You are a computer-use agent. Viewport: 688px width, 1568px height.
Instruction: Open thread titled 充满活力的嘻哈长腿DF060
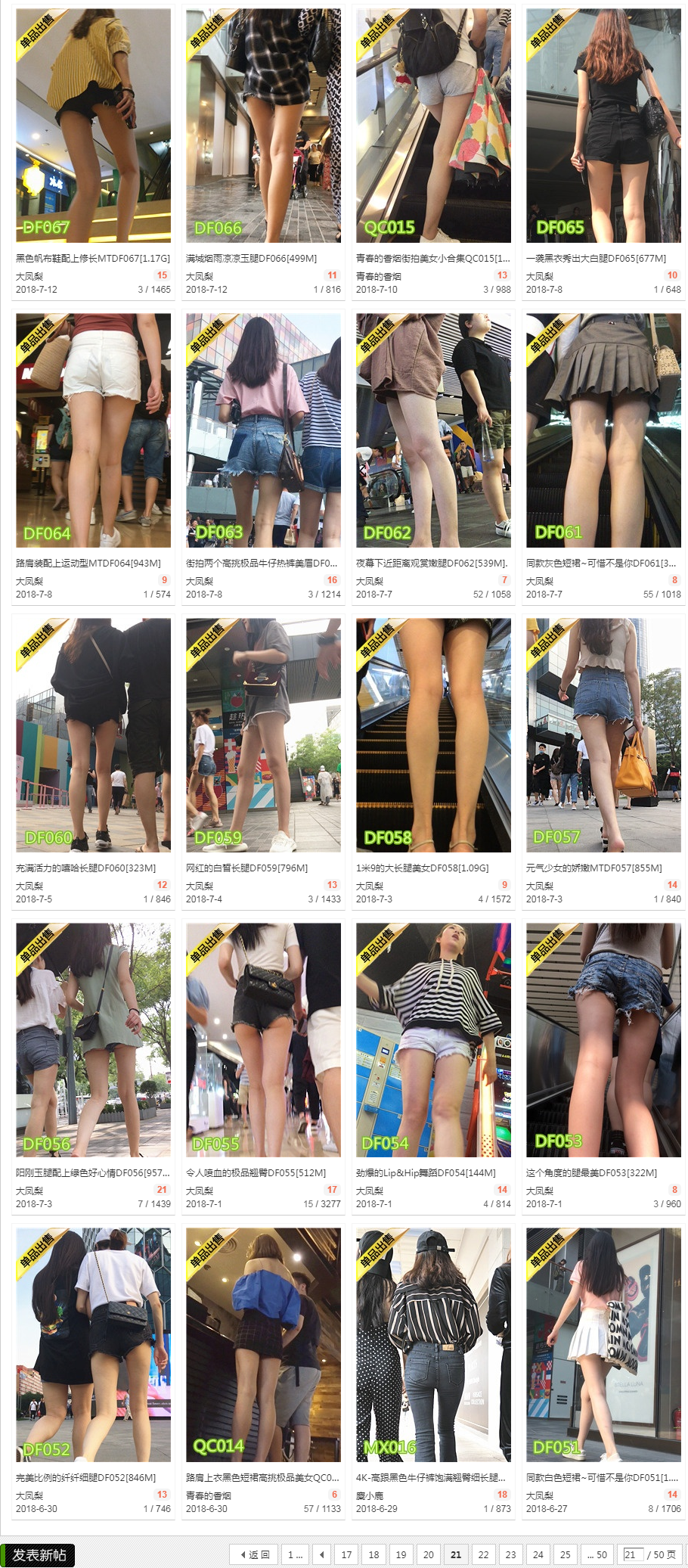pos(85,868)
